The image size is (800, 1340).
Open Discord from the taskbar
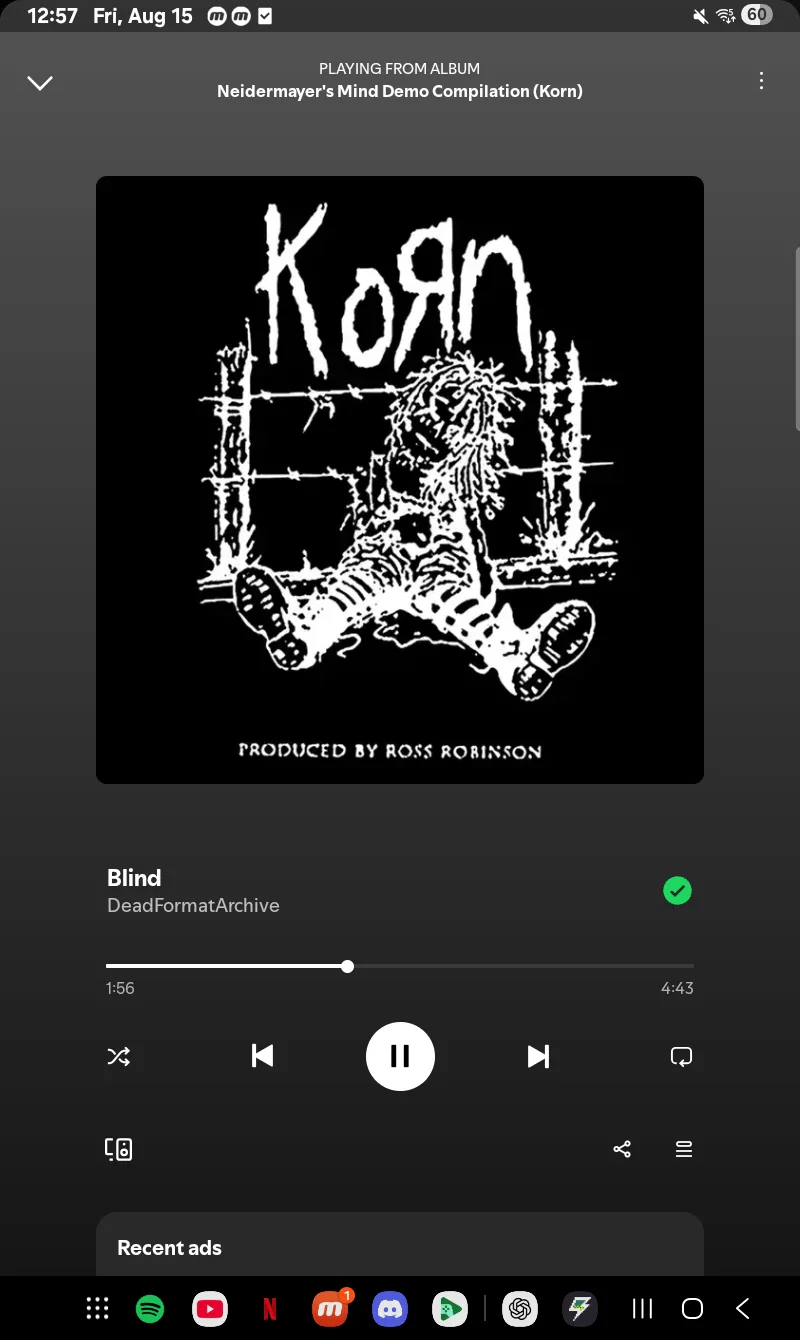tap(390, 1308)
